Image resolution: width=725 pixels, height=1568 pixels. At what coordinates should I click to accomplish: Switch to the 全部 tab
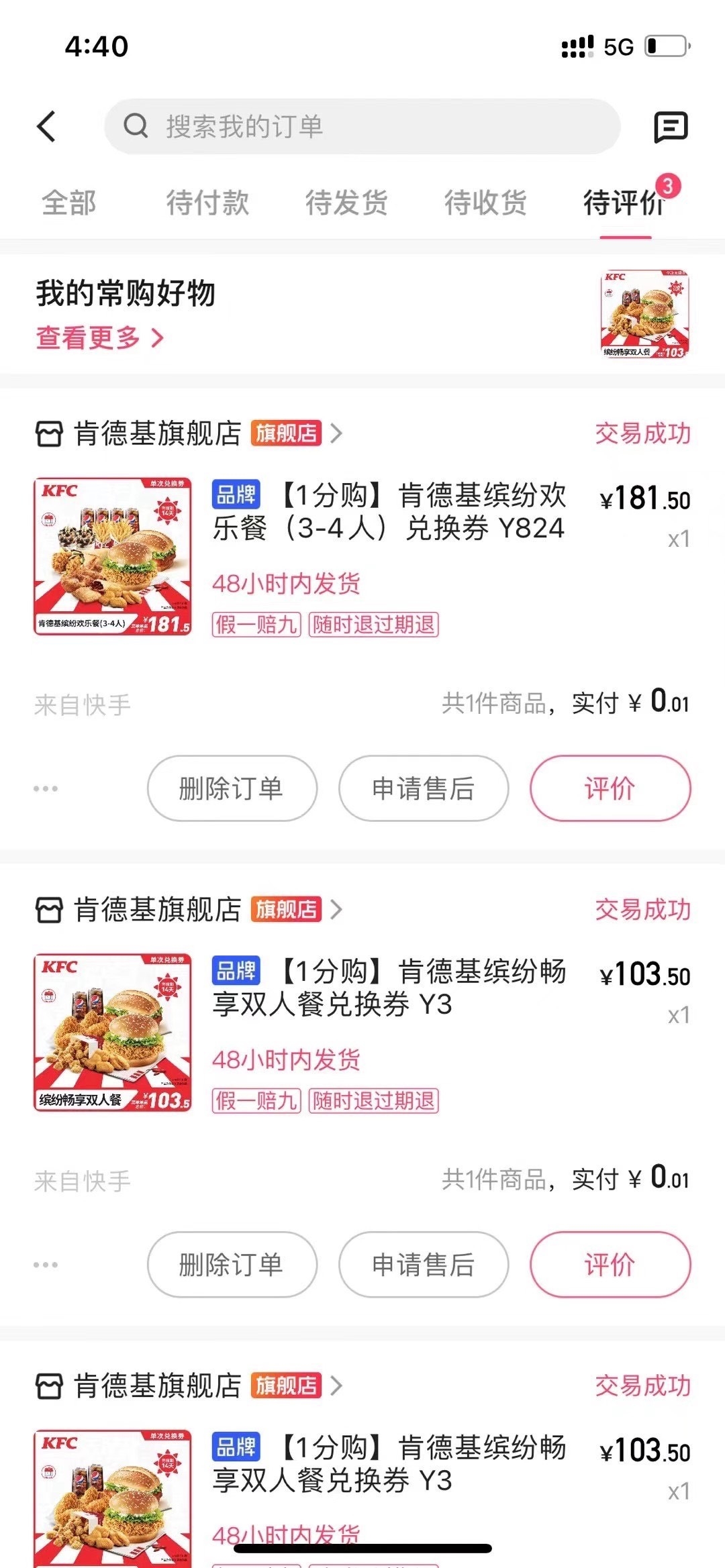(68, 203)
